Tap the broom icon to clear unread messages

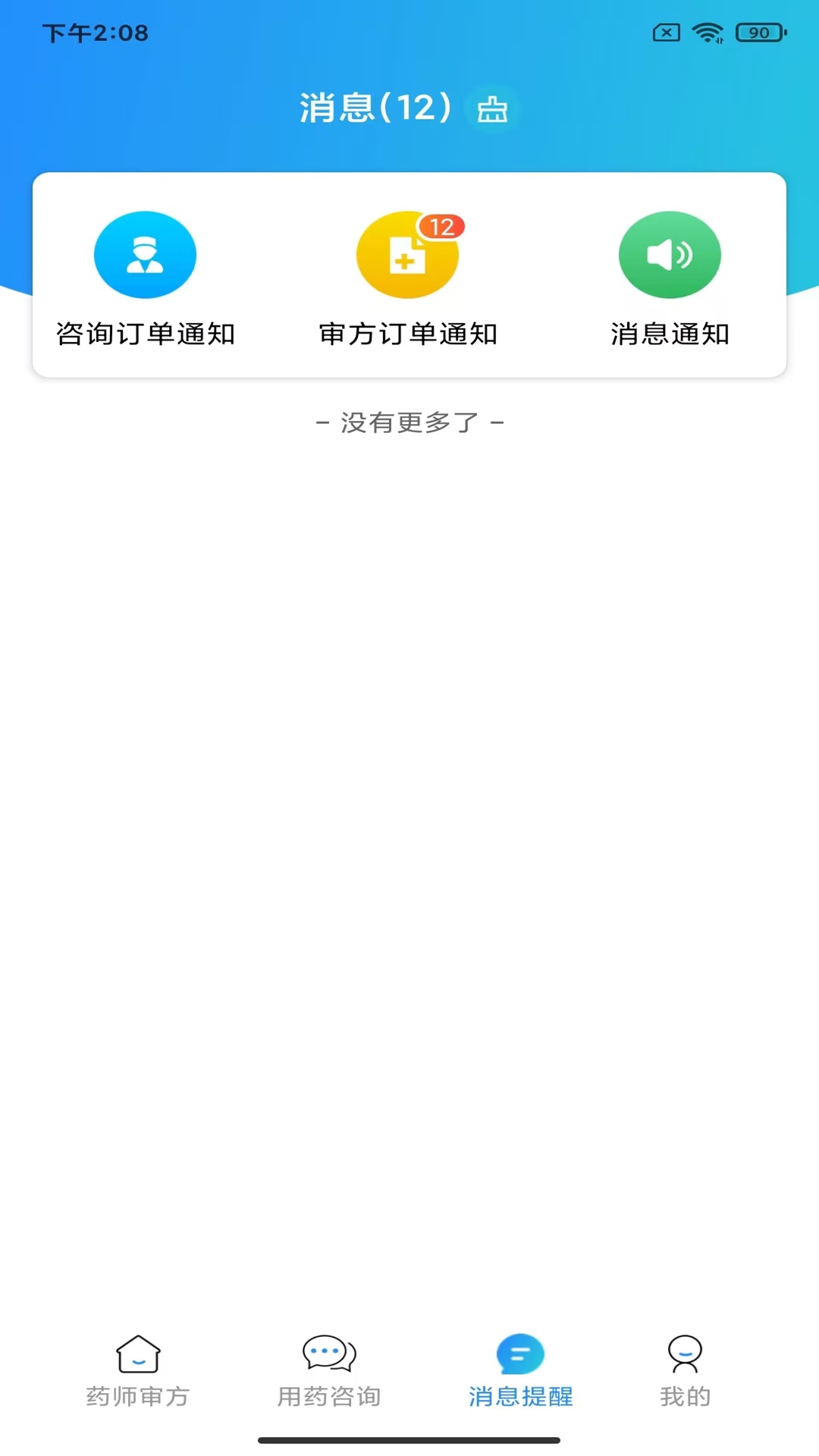[492, 109]
